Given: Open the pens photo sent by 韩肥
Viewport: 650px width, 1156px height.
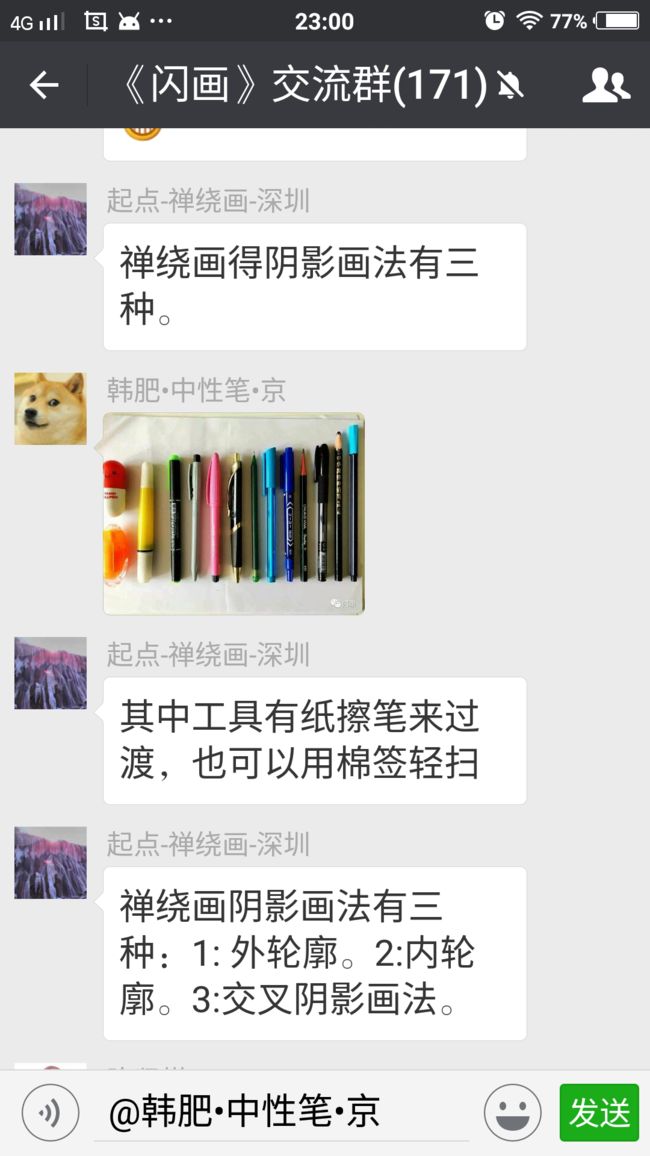Looking at the screenshot, I should click(x=234, y=513).
